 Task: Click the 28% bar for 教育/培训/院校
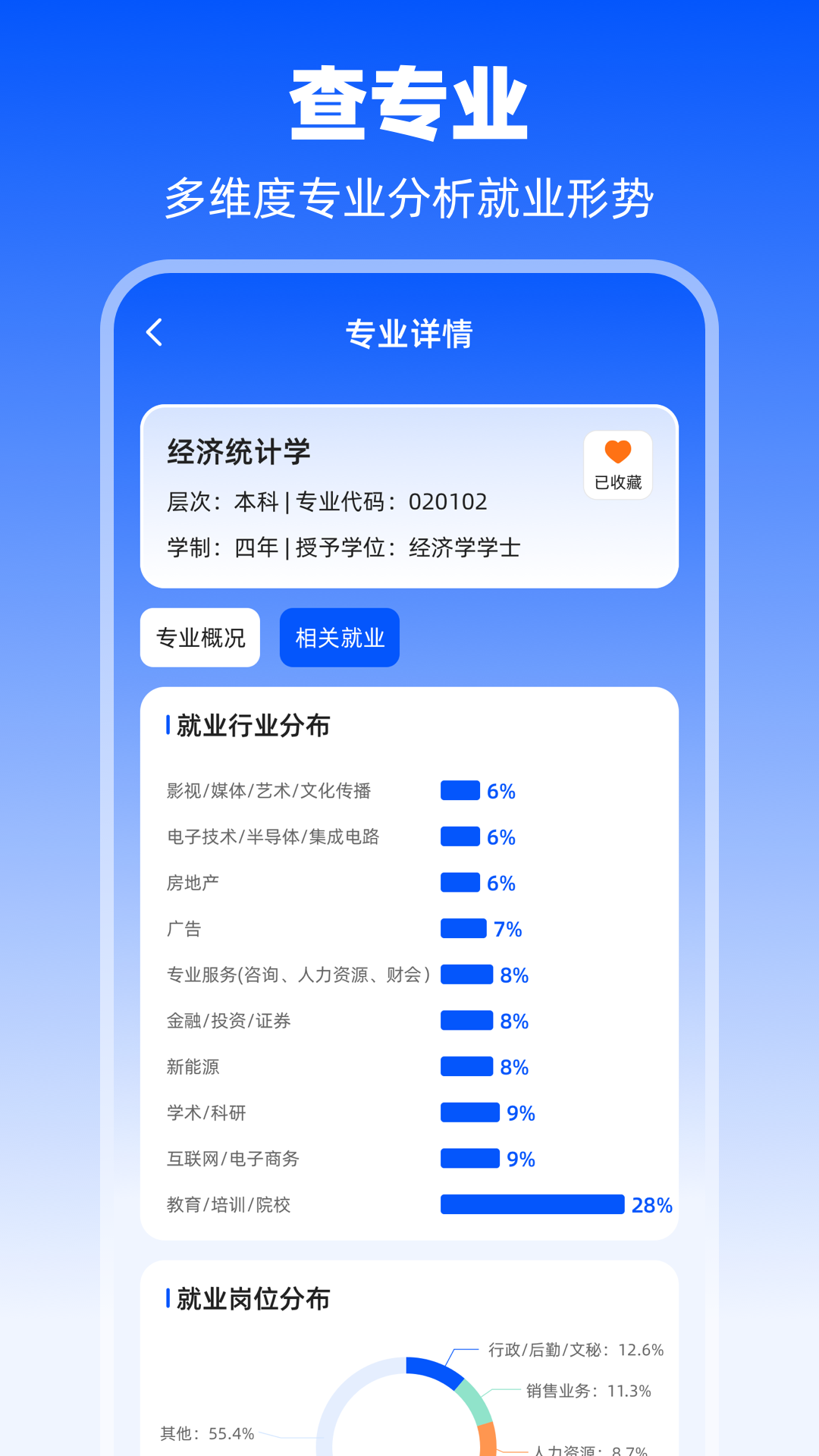[531, 1204]
